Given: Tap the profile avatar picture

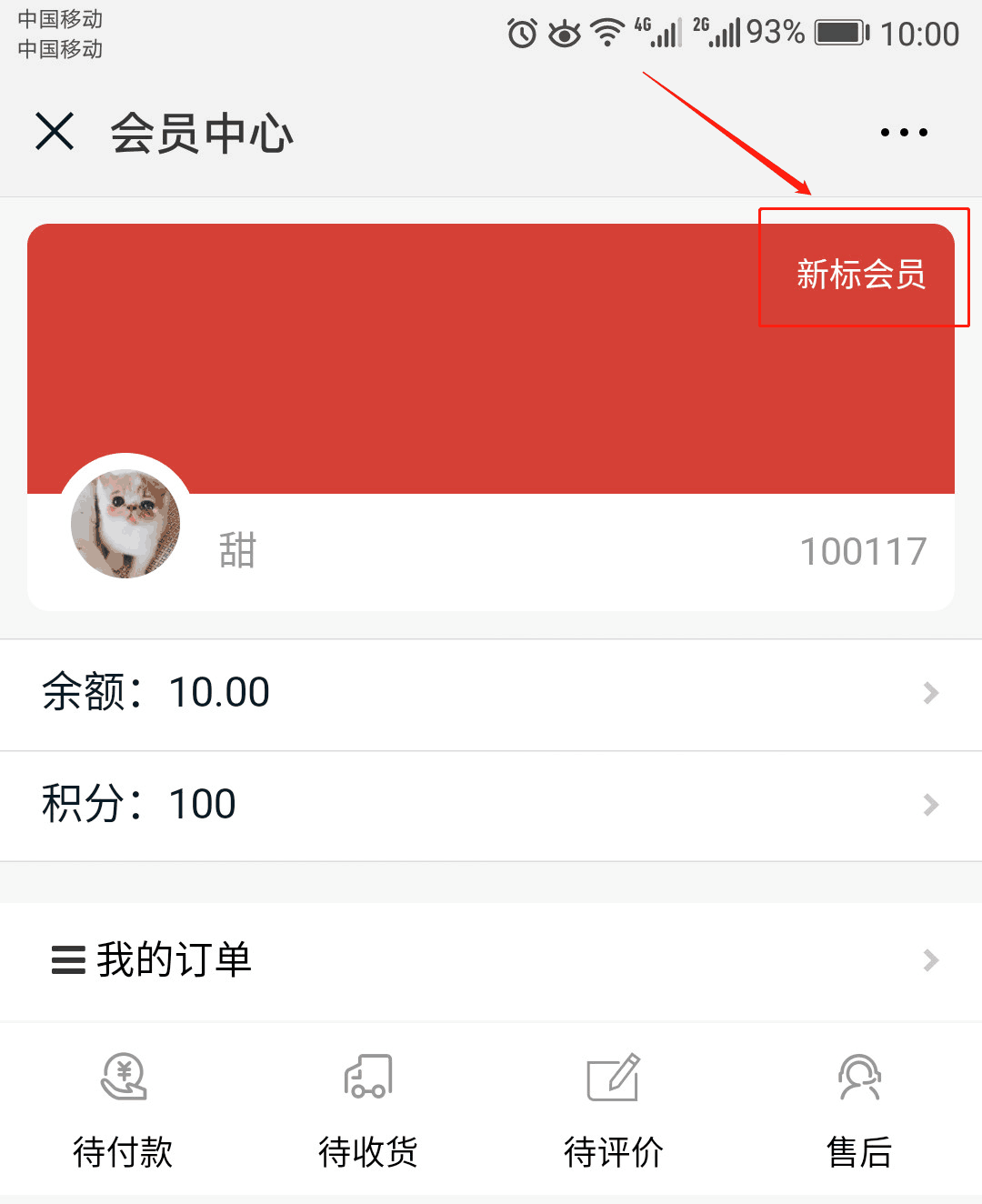Looking at the screenshot, I should click(125, 524).
